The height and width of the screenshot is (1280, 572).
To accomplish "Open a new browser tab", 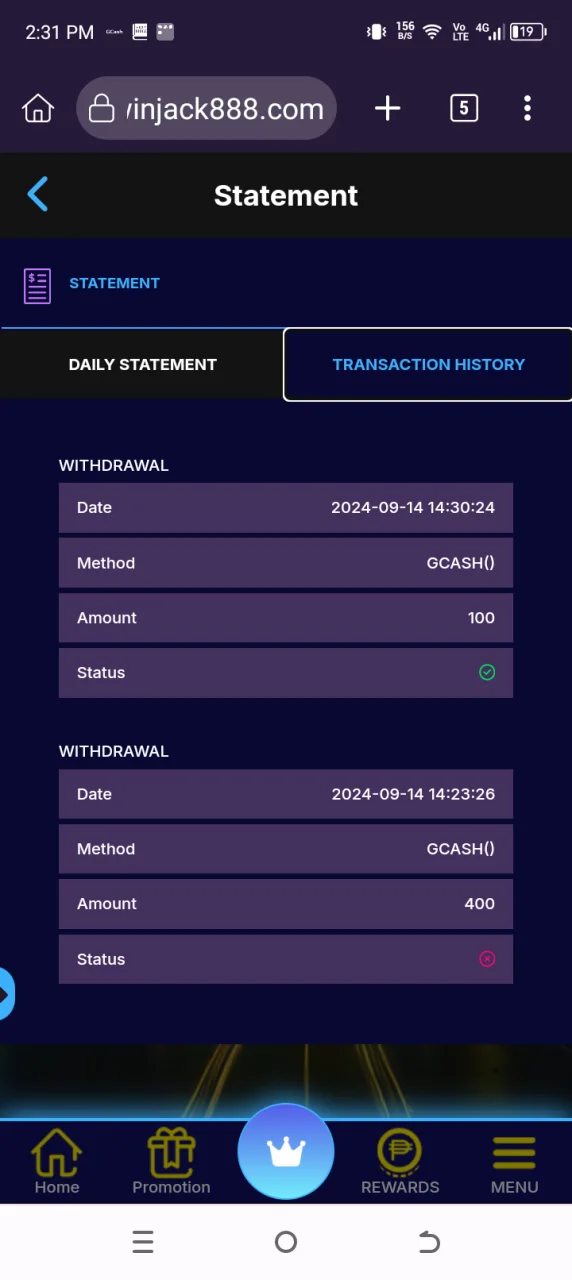I will (388, 108).
